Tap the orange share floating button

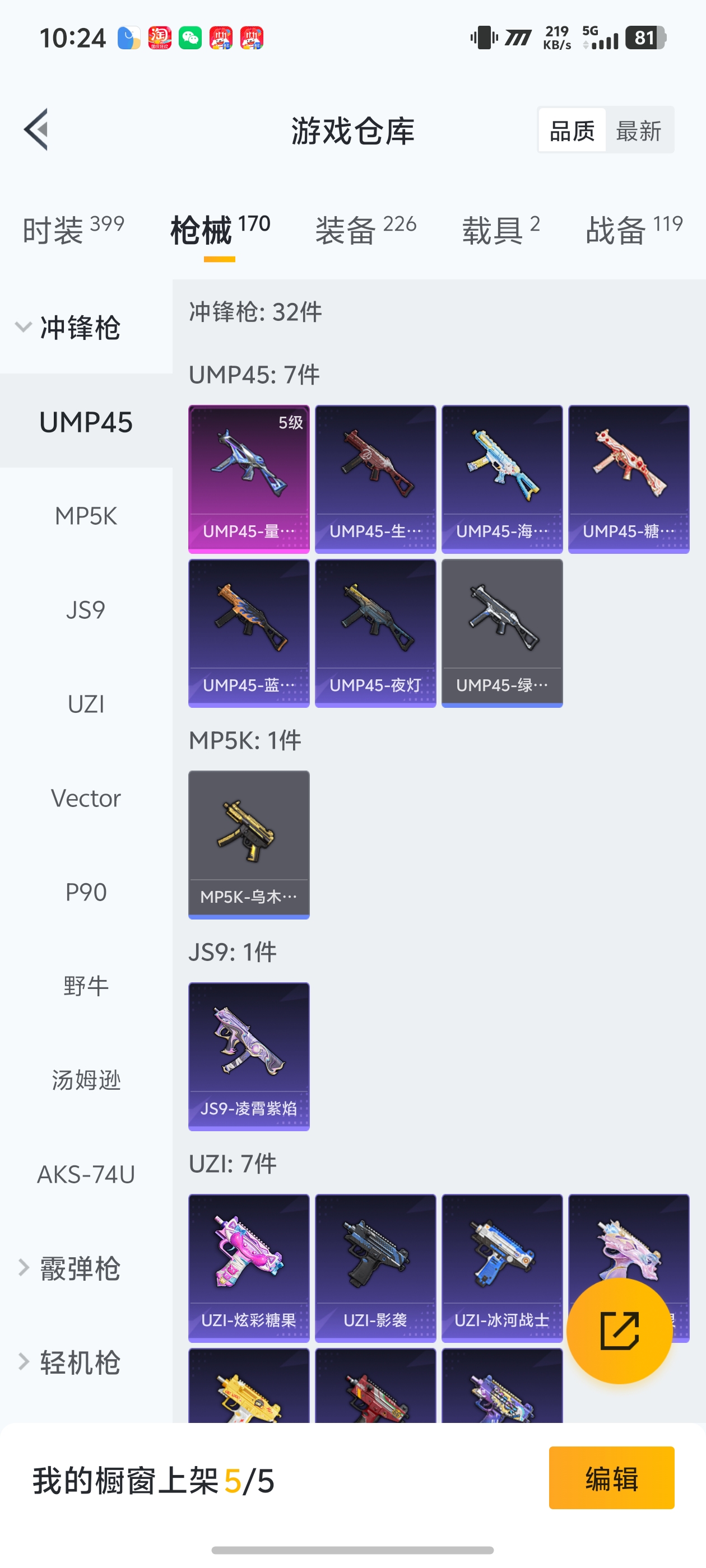pyautogui.click(x=620, y=1331)
